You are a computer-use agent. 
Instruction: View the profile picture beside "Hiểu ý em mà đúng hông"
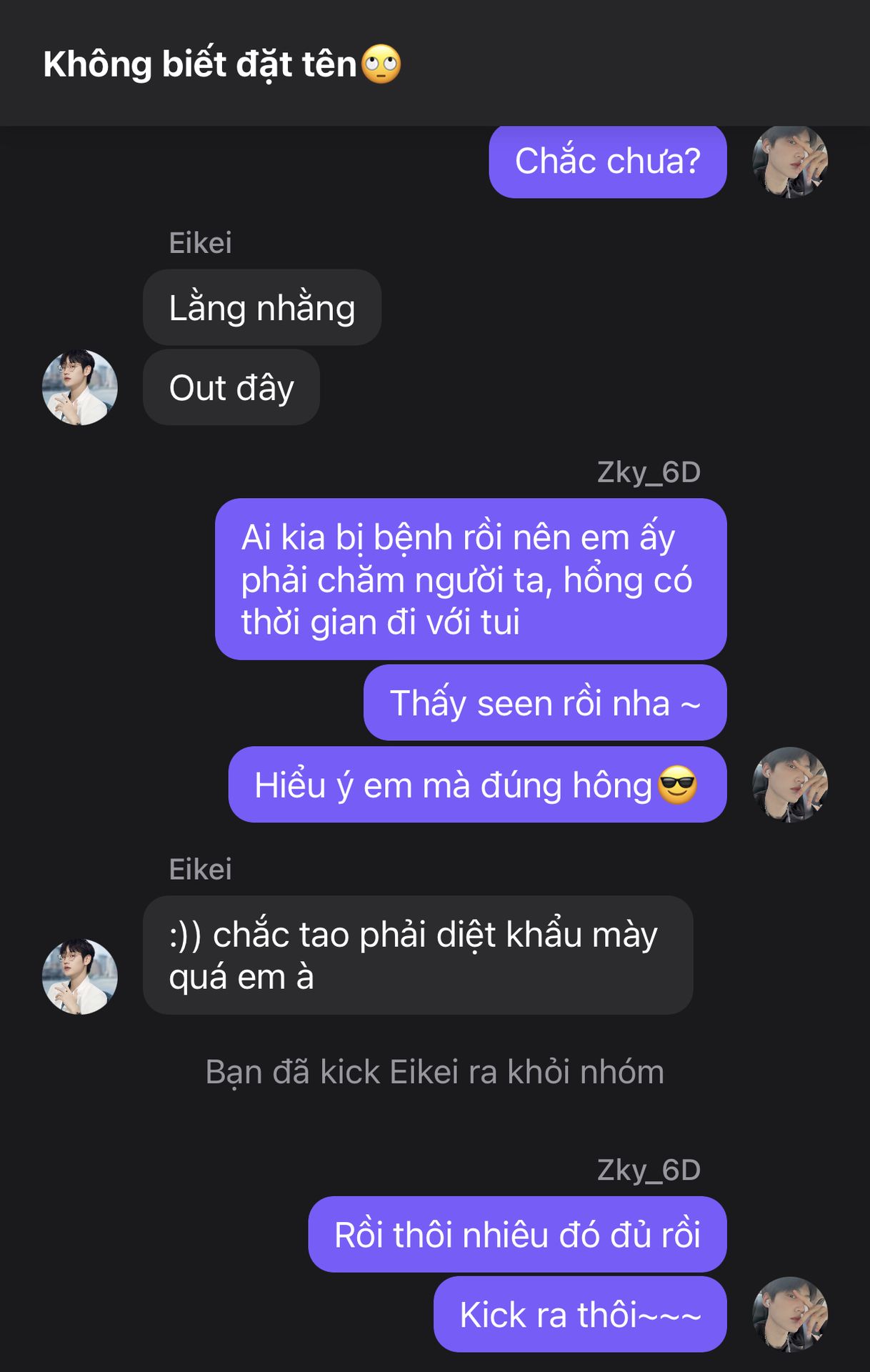790,785
